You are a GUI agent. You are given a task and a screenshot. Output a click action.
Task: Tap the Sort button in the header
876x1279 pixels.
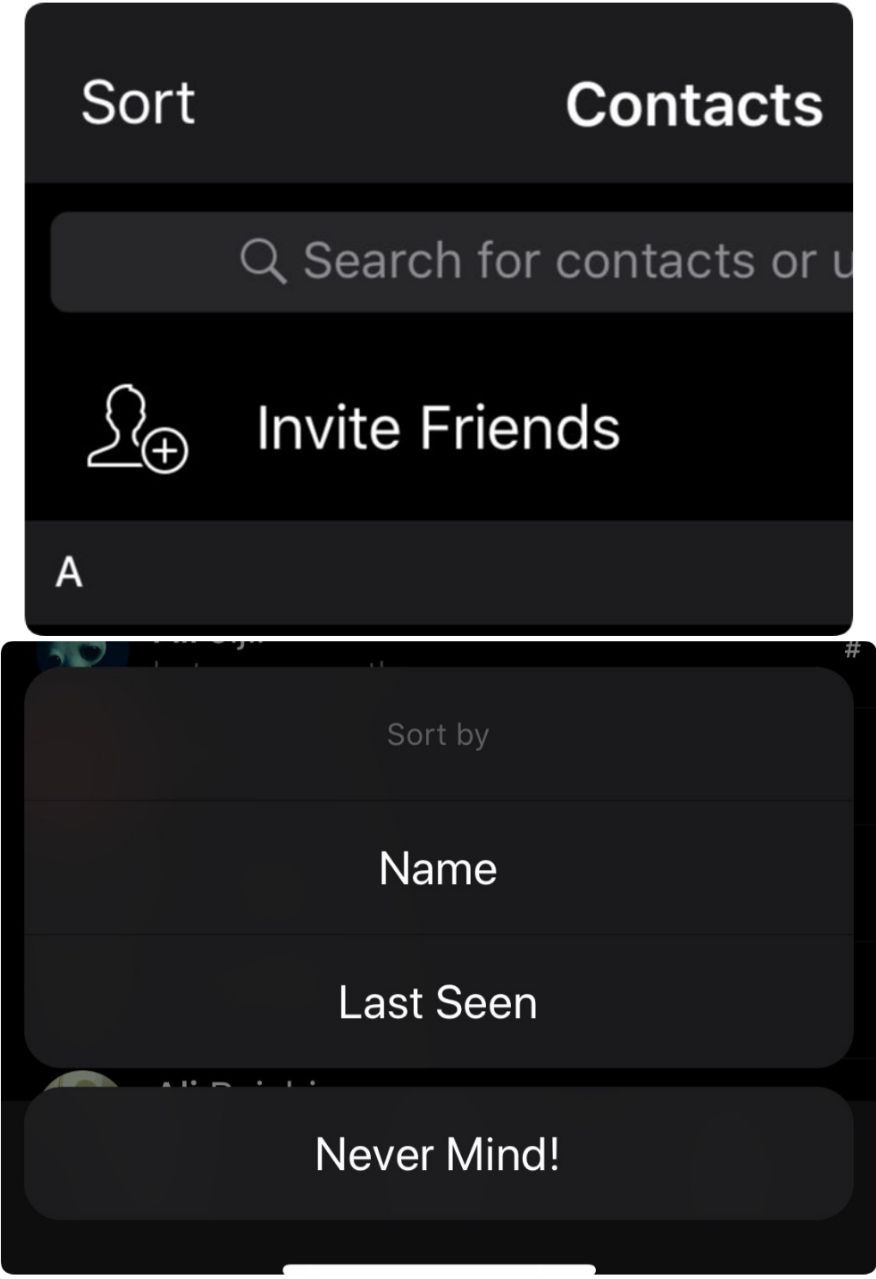tap(137, 102)
